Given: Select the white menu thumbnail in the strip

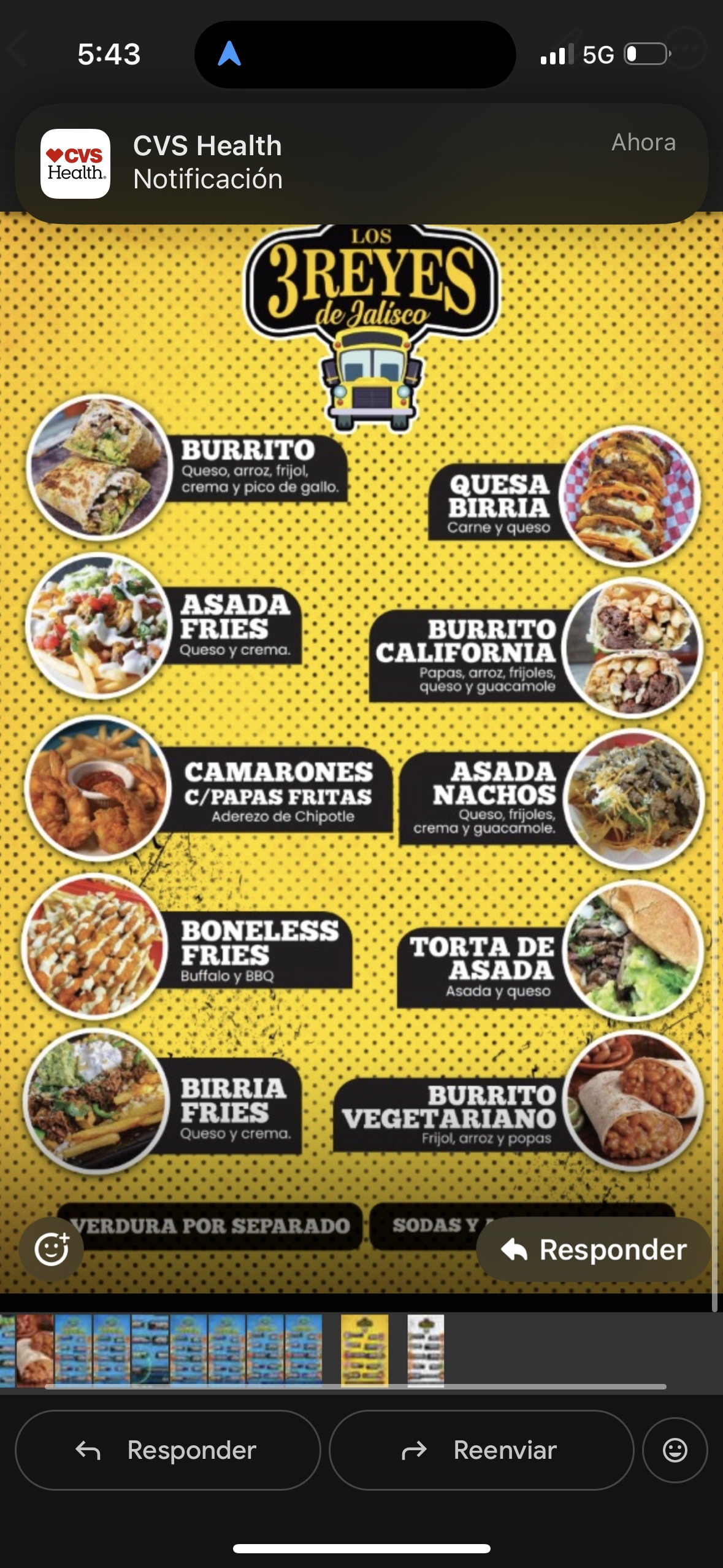Looking at the screenshot, I should pyautogui.click(x=426, y=1350).
